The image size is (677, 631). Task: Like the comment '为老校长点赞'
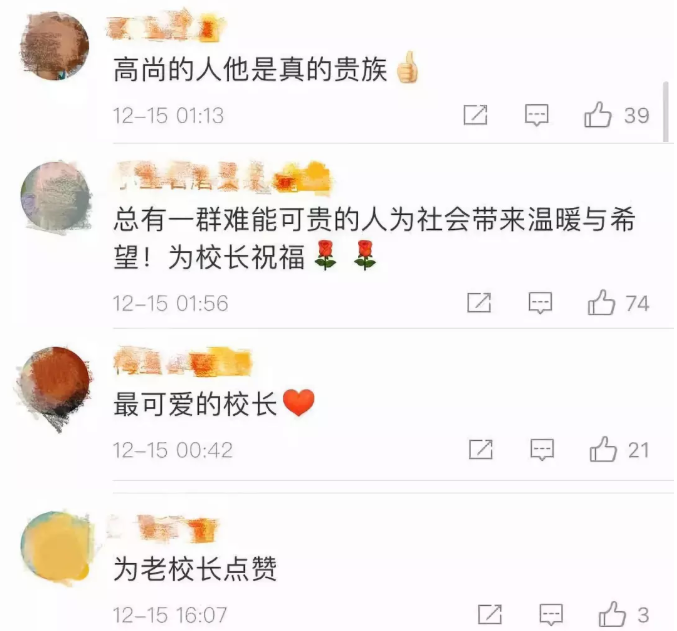(x=612, y=614)
